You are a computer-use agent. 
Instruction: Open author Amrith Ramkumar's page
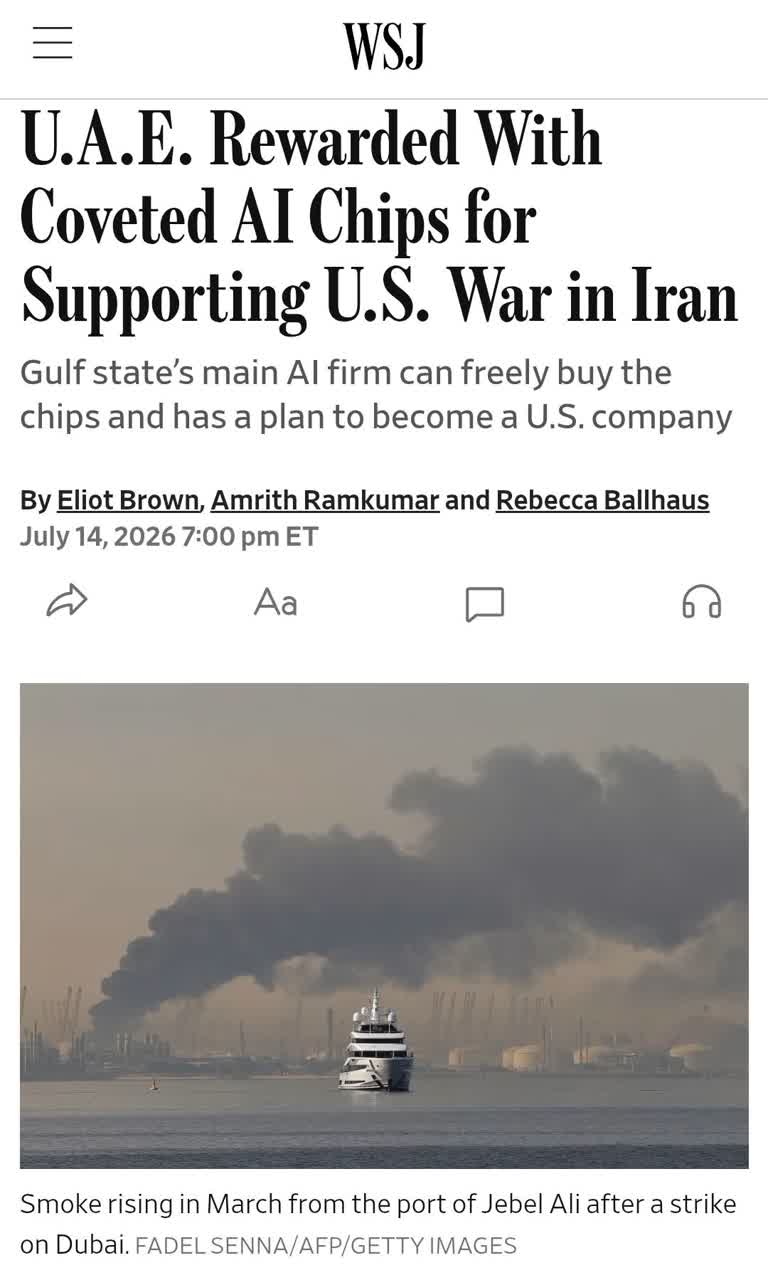325,500
